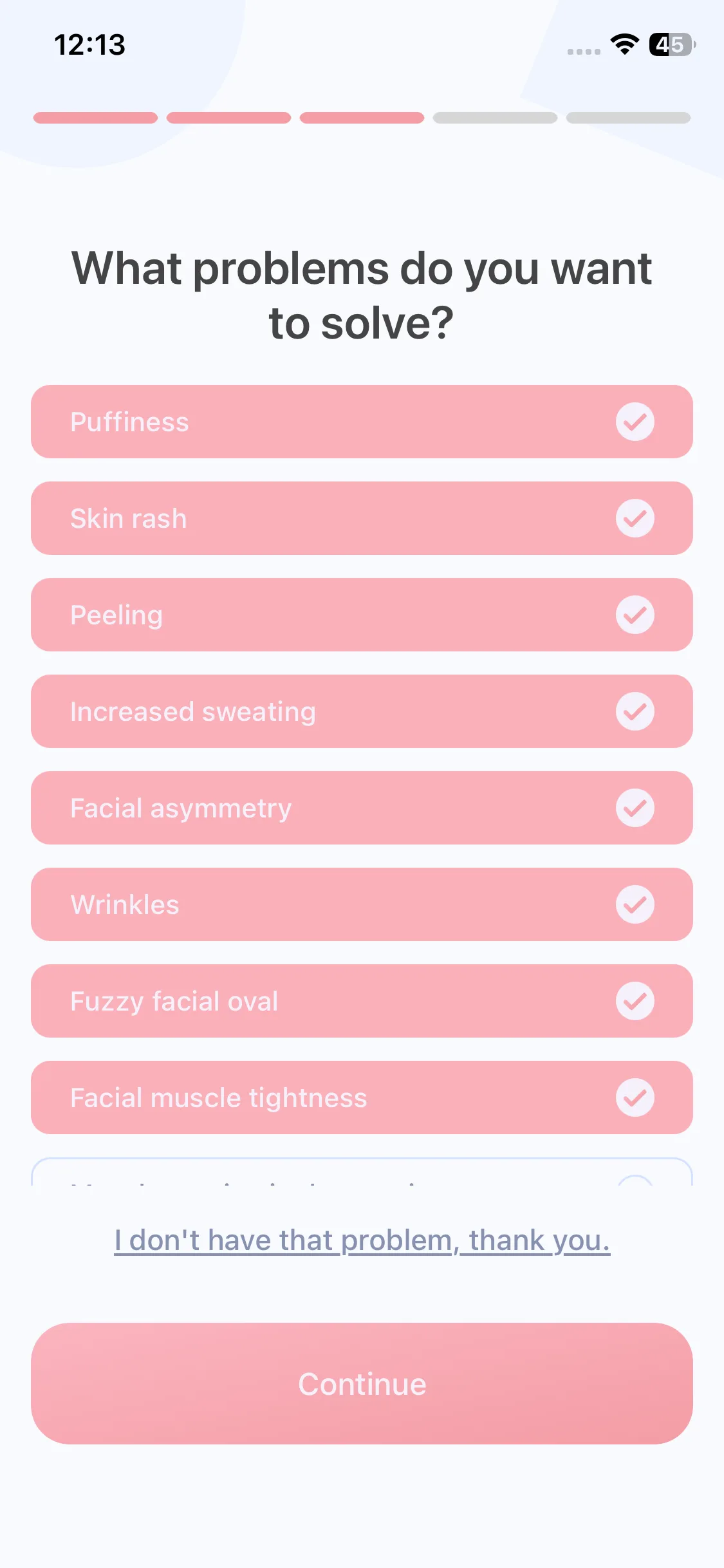Deselect Fuzzy facial oval
The image size is (724, 1568).
click(x=362, y=1001)
